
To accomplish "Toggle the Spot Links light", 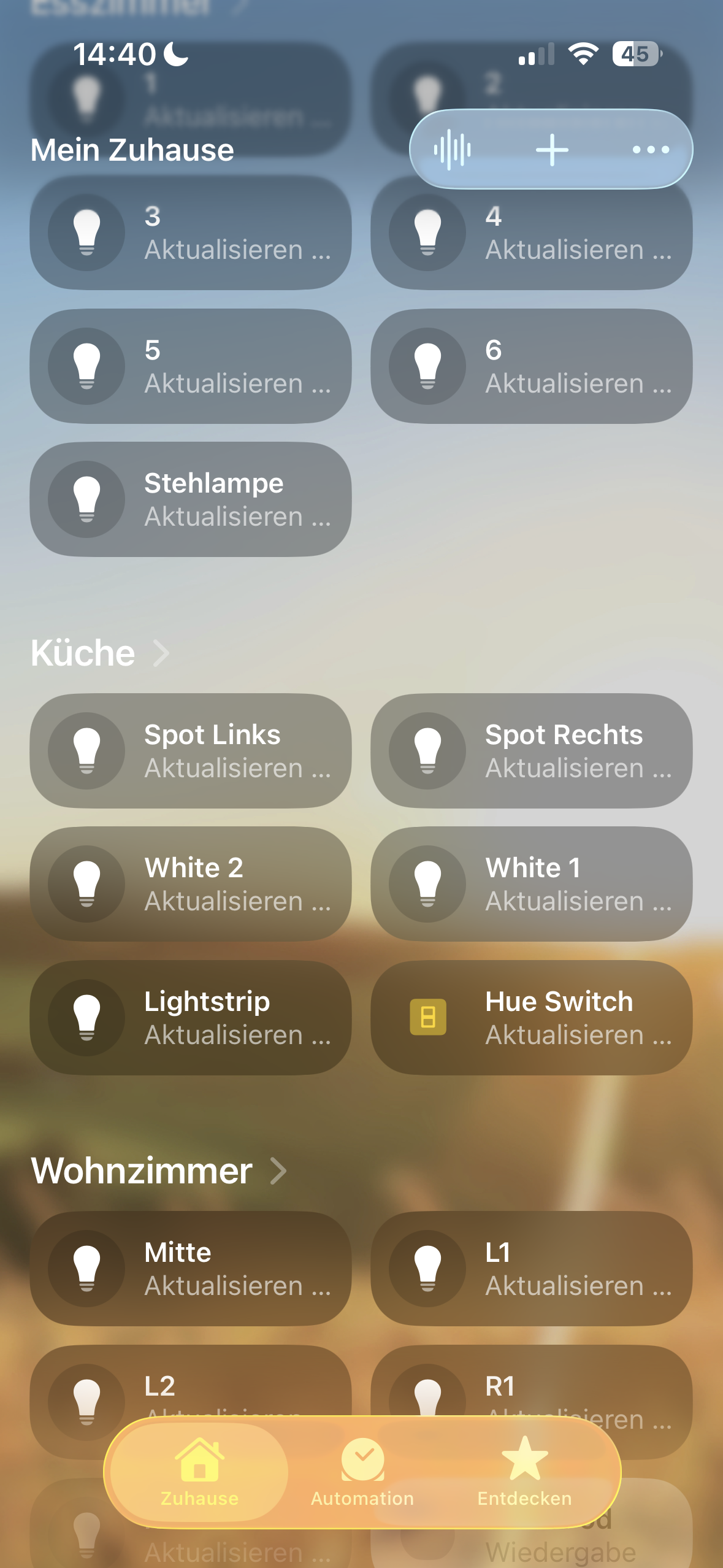I will 87,751.
